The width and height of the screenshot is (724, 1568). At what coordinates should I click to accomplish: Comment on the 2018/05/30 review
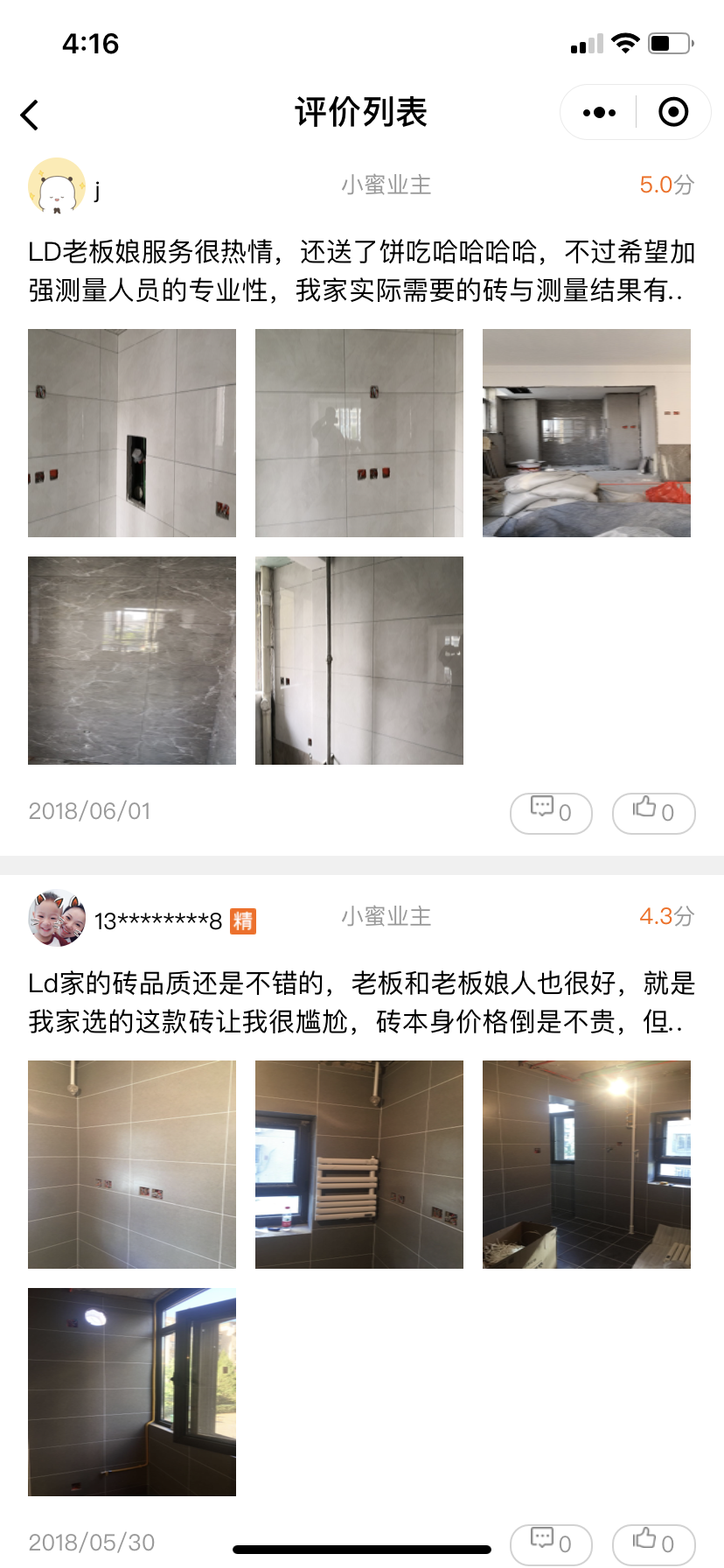point(551,1543)
